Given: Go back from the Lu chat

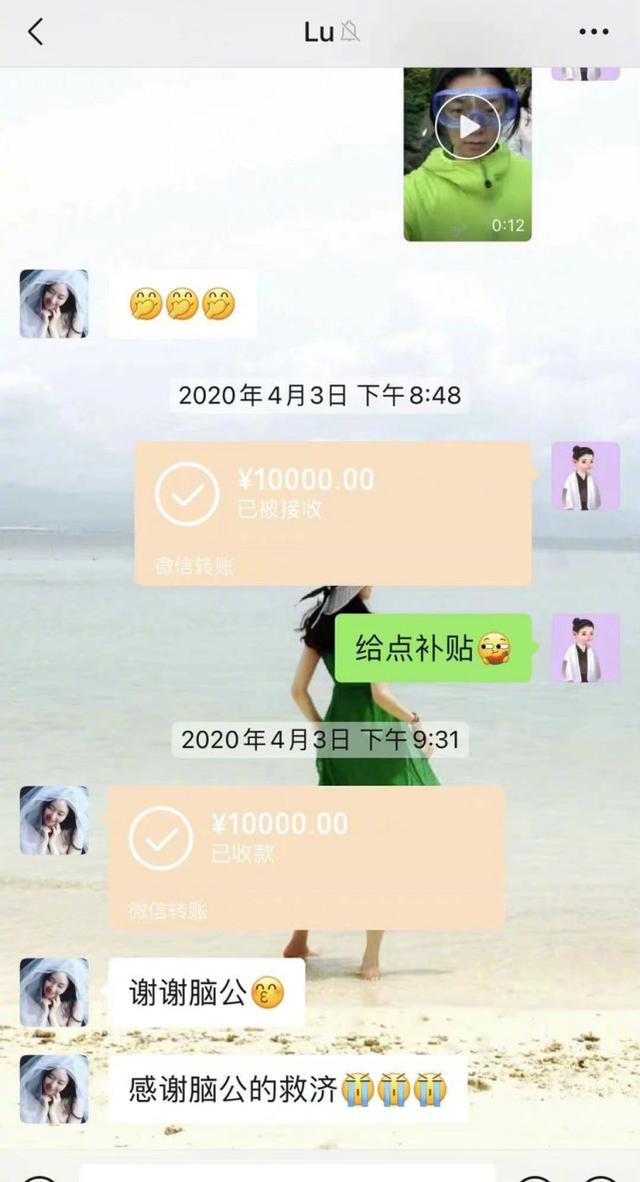Looking at the screenshot, I should coord(36,32).
